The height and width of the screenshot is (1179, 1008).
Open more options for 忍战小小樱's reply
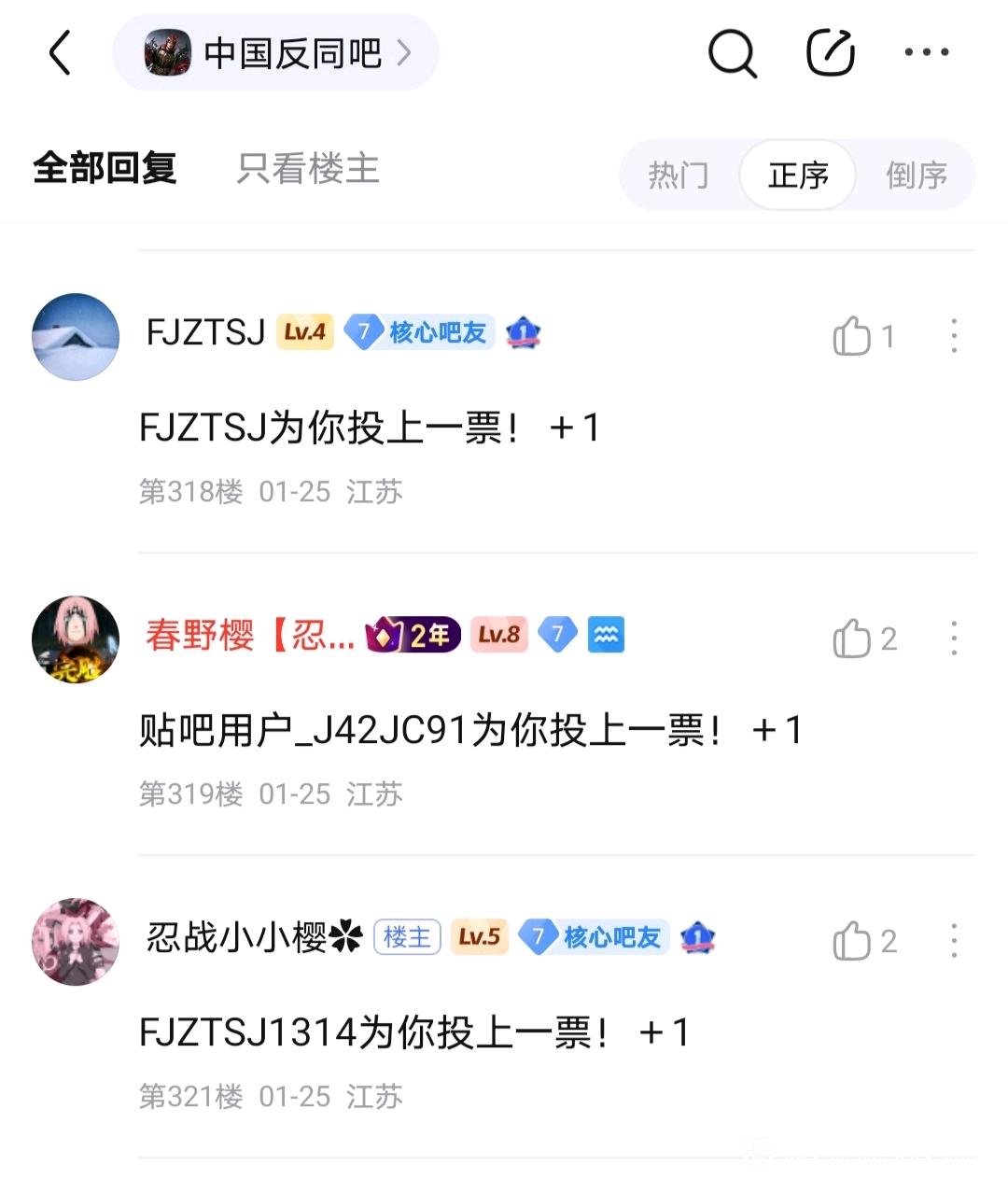[x=953, y=941]
